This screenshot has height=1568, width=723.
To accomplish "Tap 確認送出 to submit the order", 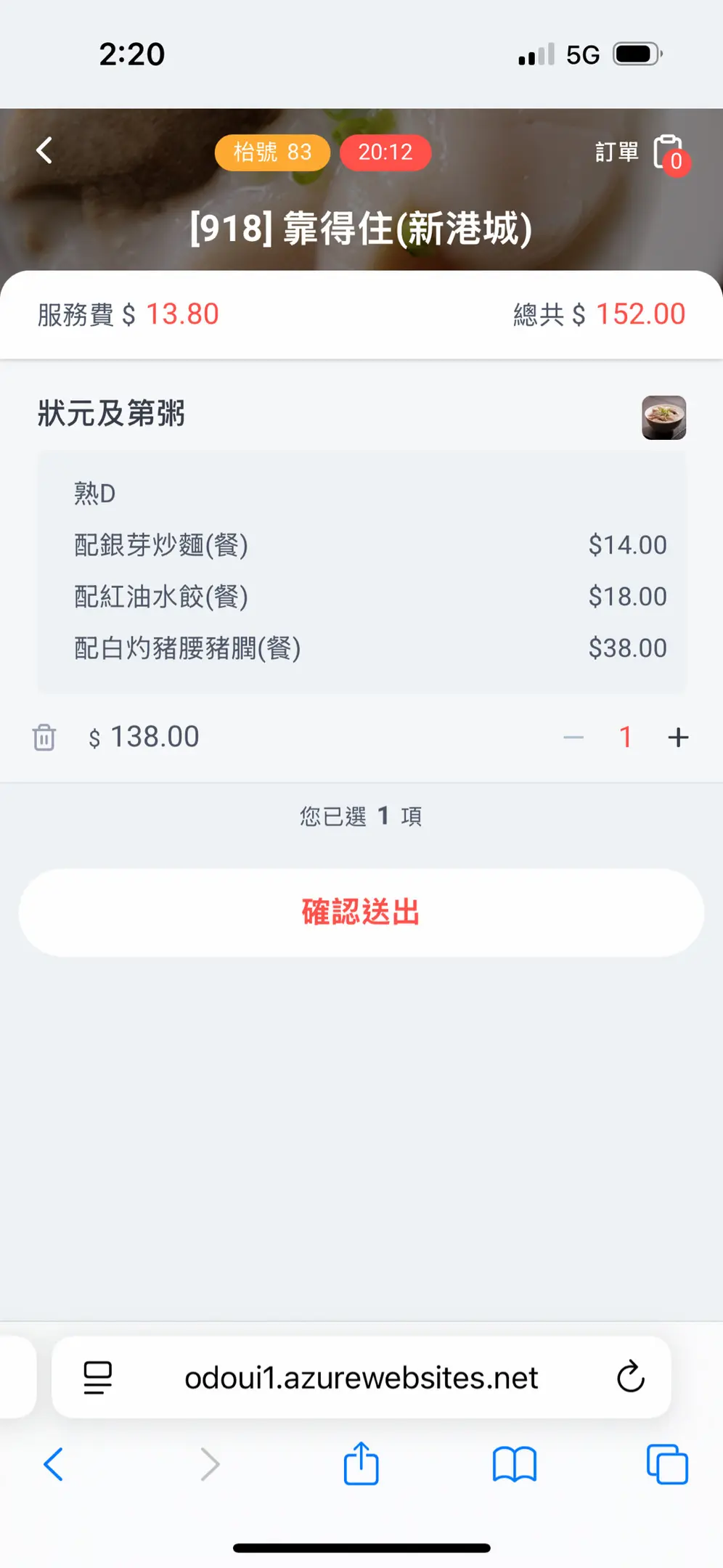I will [x=361, y=912].
